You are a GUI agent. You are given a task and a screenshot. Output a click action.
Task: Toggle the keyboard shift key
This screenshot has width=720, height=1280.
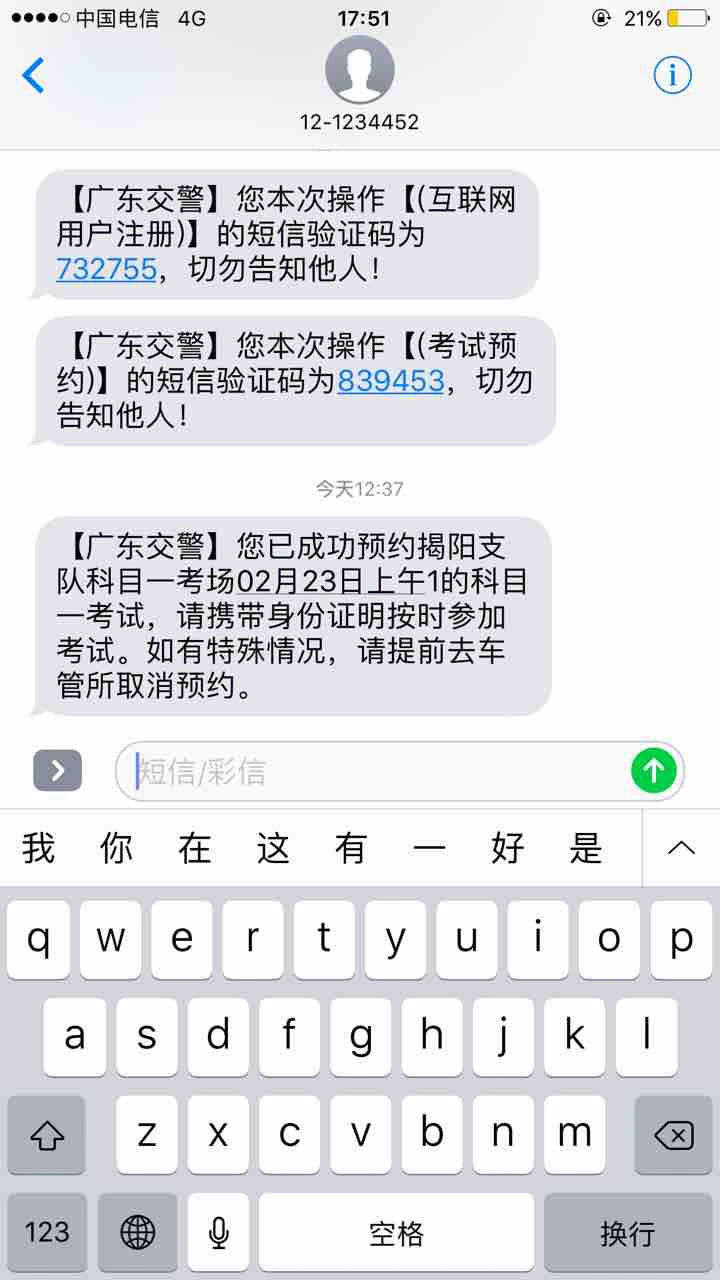(x=47, y=1134)
